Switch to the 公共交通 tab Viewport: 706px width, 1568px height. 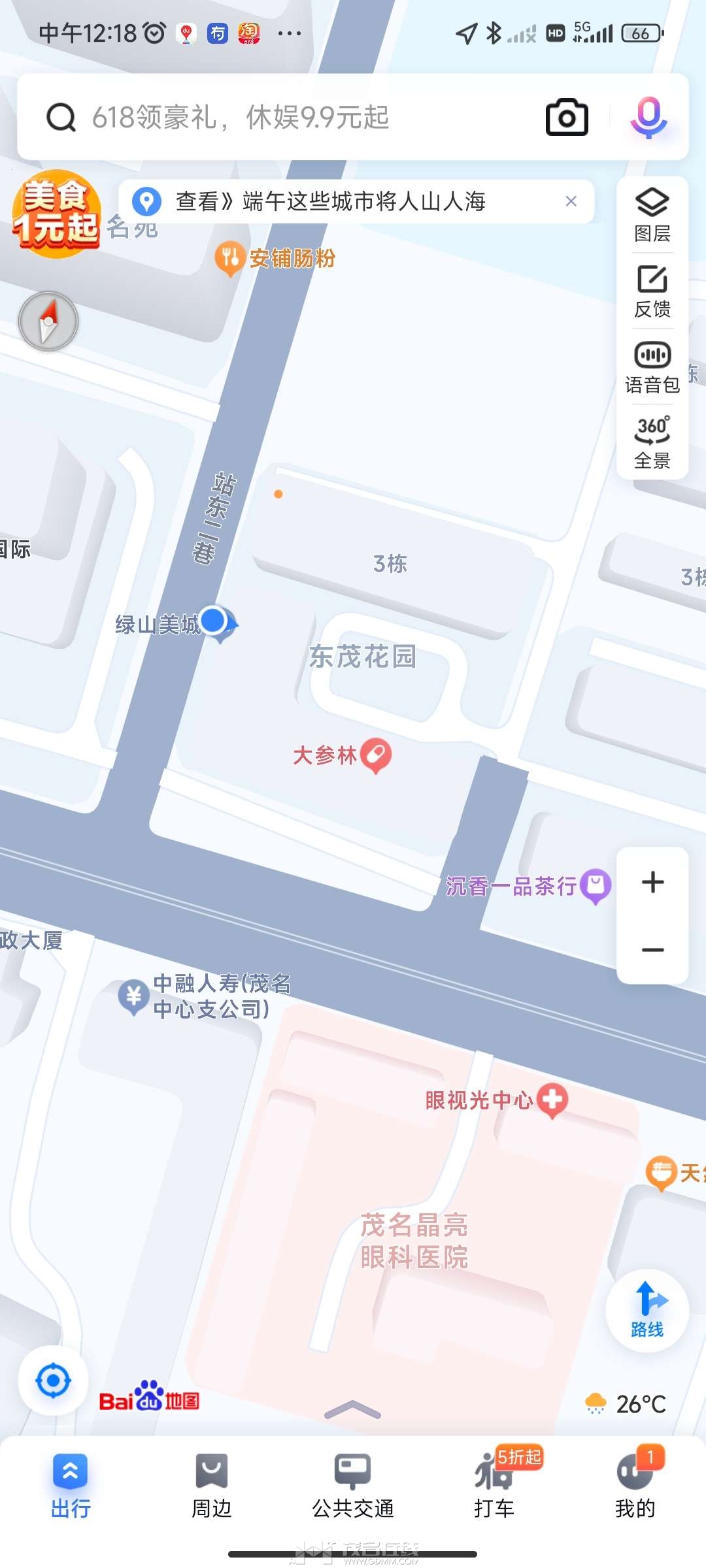(352, 1484)
